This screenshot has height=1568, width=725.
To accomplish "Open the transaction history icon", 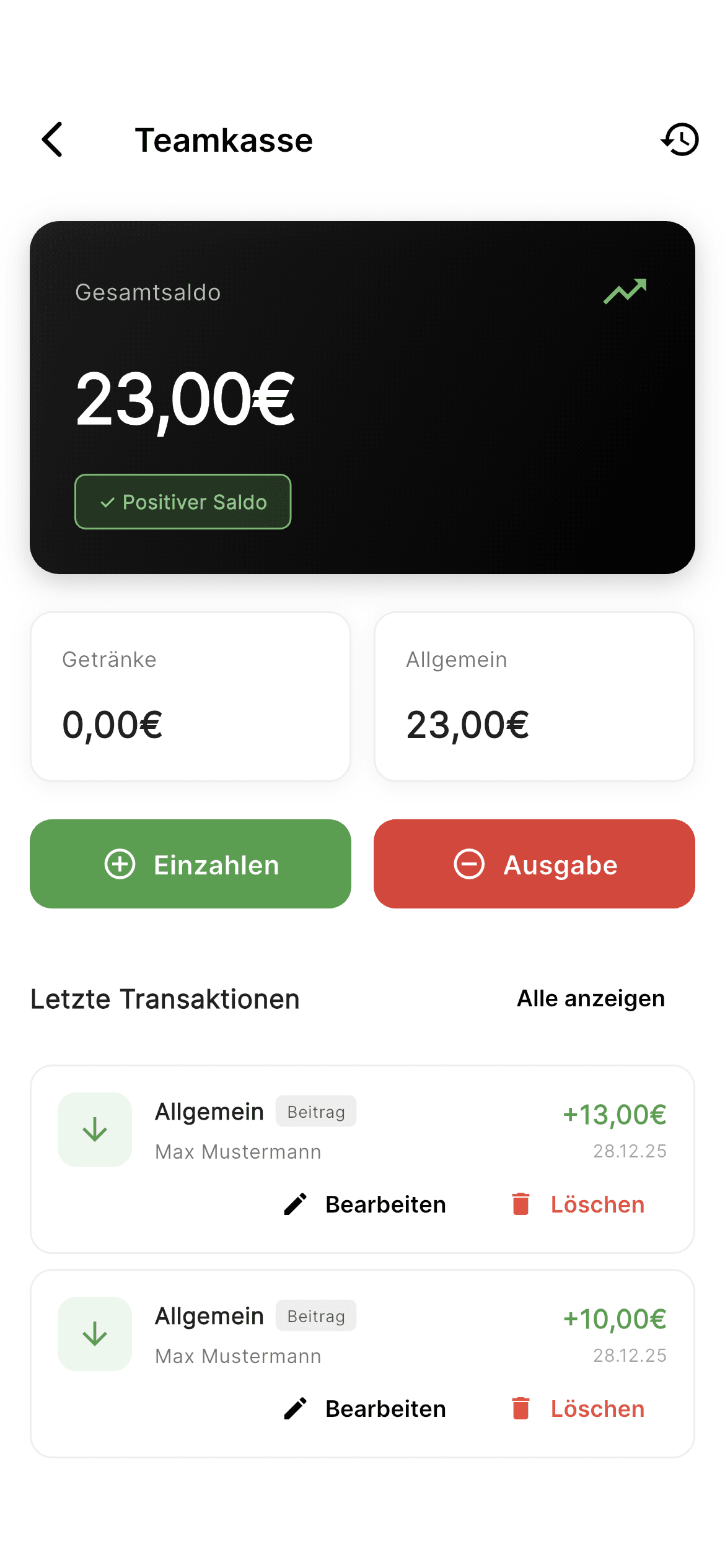I will 680,140.
